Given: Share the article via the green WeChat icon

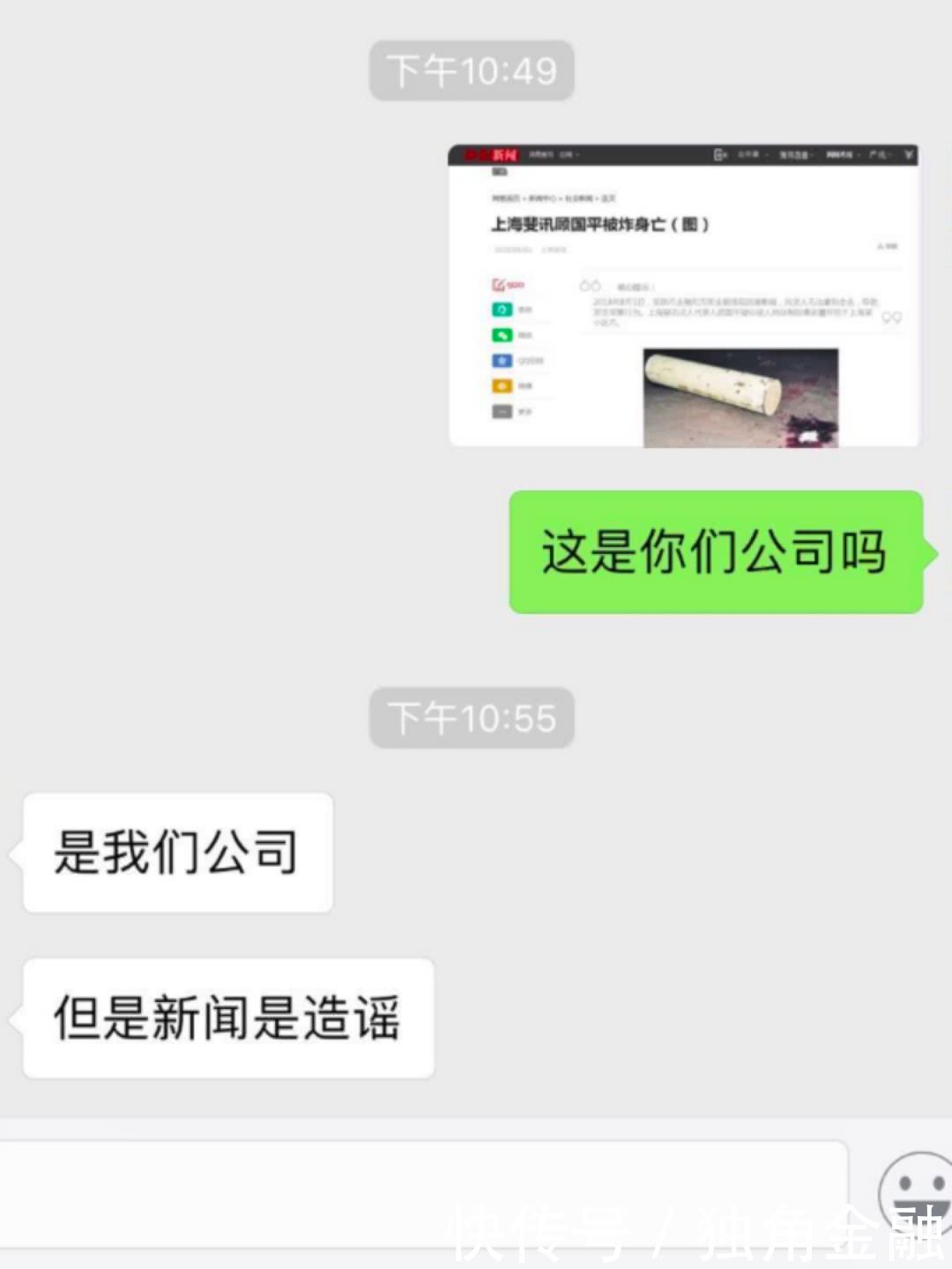Looking at the screenshot, I should point(502,335).
